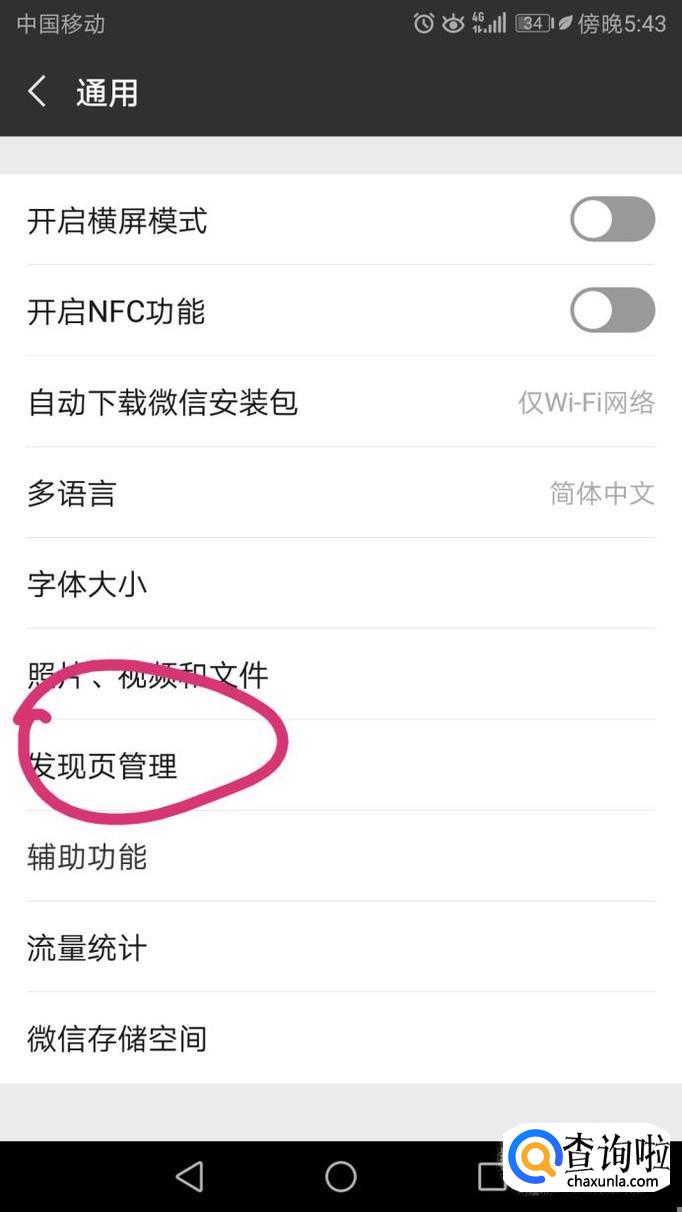Open 自动下载微信安装包 setting
The height and width of the screenshot is (1212, 682).
click(340, 402)
